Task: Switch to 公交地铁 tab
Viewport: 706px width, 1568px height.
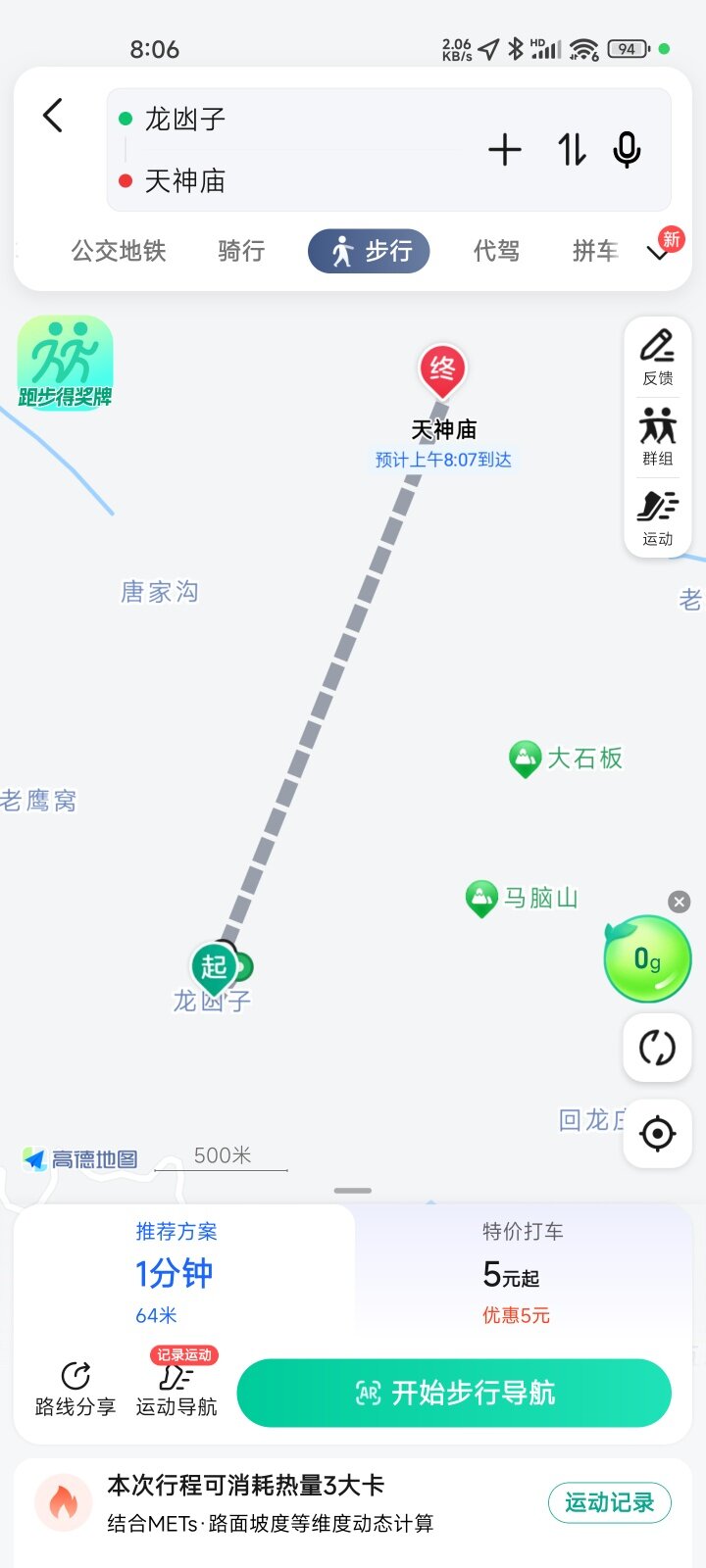Action: 119,251
